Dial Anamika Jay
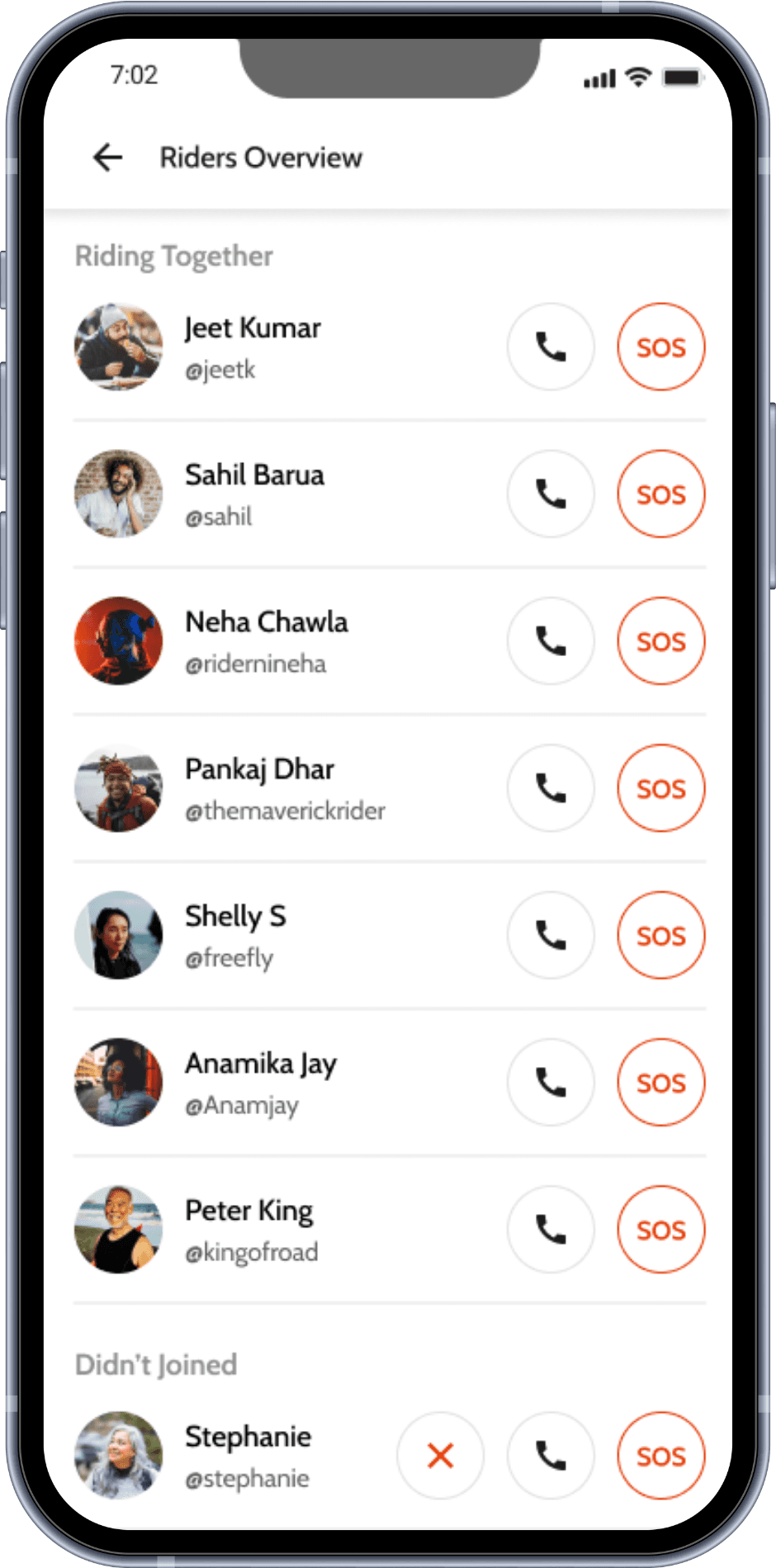Image resolution: width=776 pixels, height=1568 pixels. click(x=551, y=1082)
